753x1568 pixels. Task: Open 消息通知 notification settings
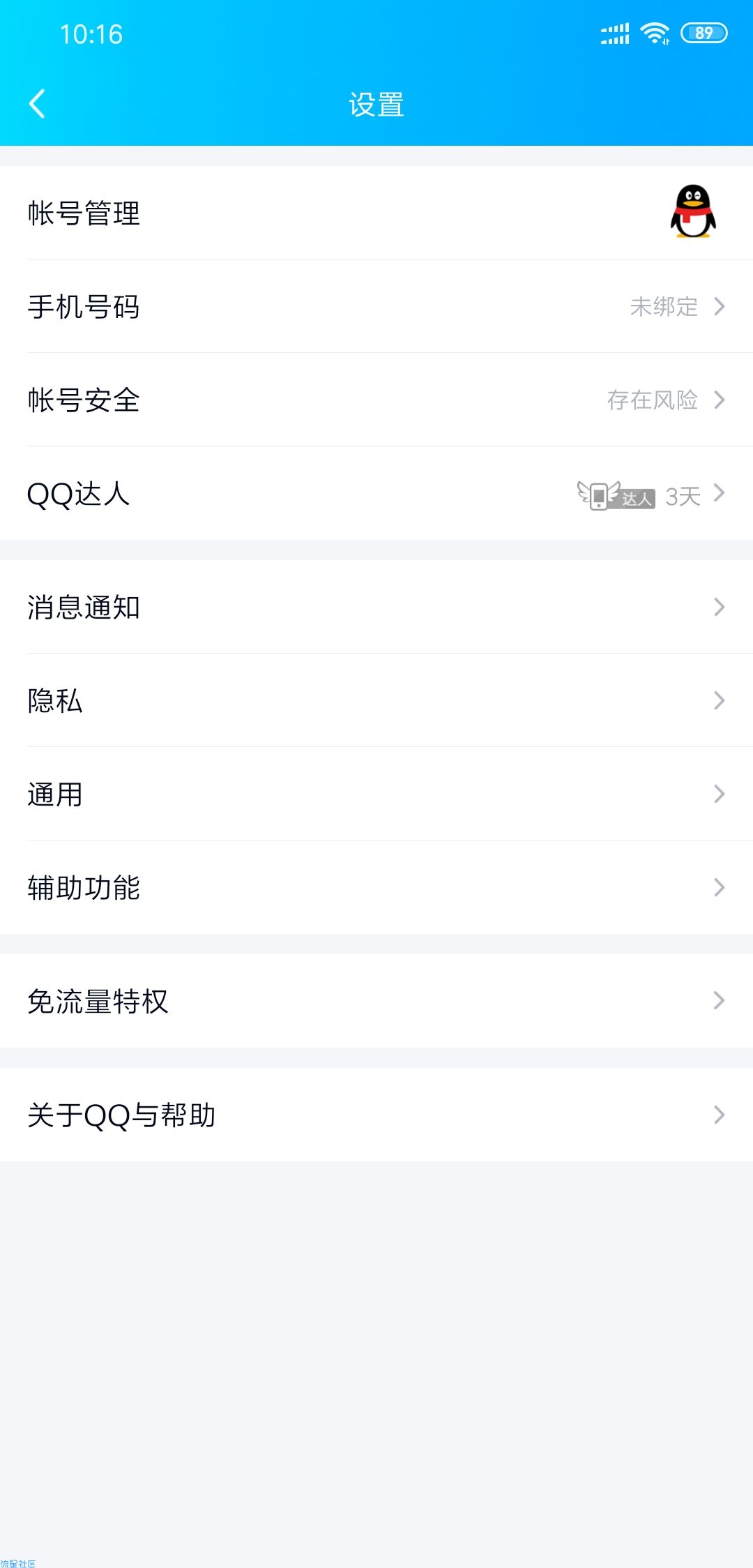pyautogui.click(x=376, y=607)
